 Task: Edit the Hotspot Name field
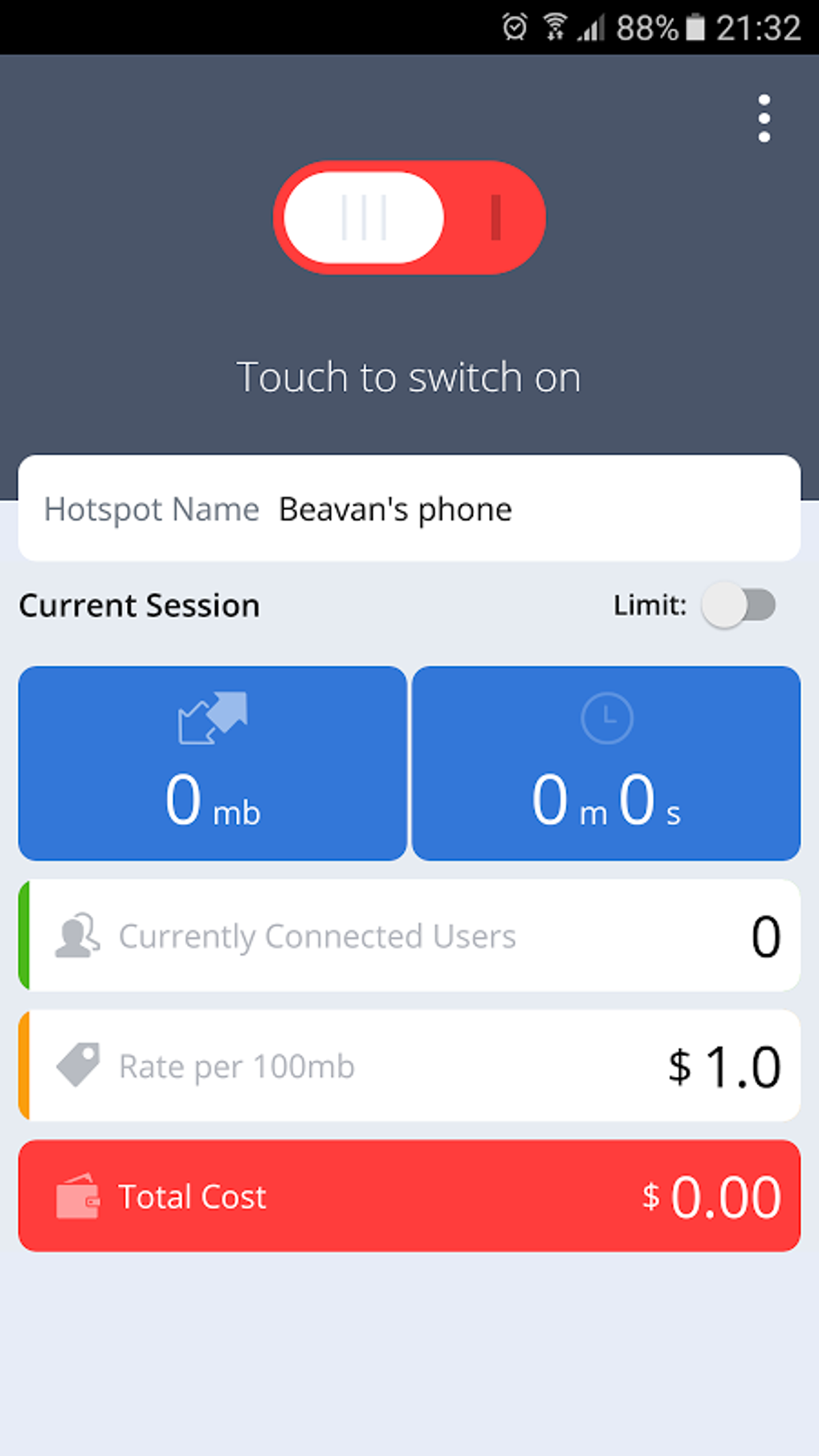[409, 508]
